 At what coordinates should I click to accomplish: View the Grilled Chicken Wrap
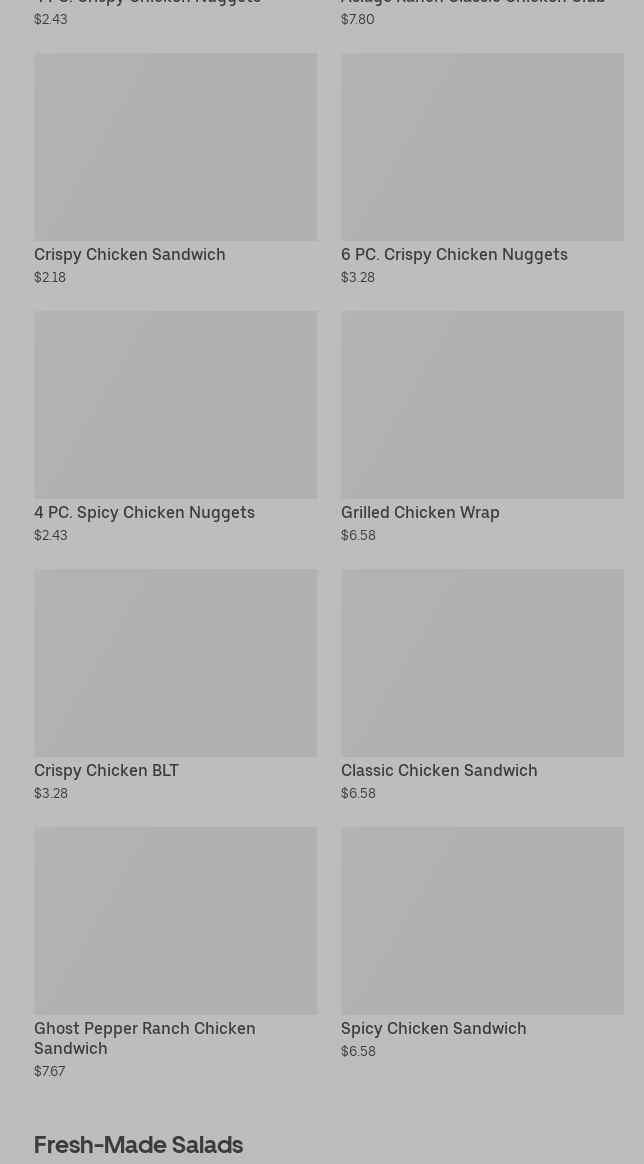coord(482,405)
